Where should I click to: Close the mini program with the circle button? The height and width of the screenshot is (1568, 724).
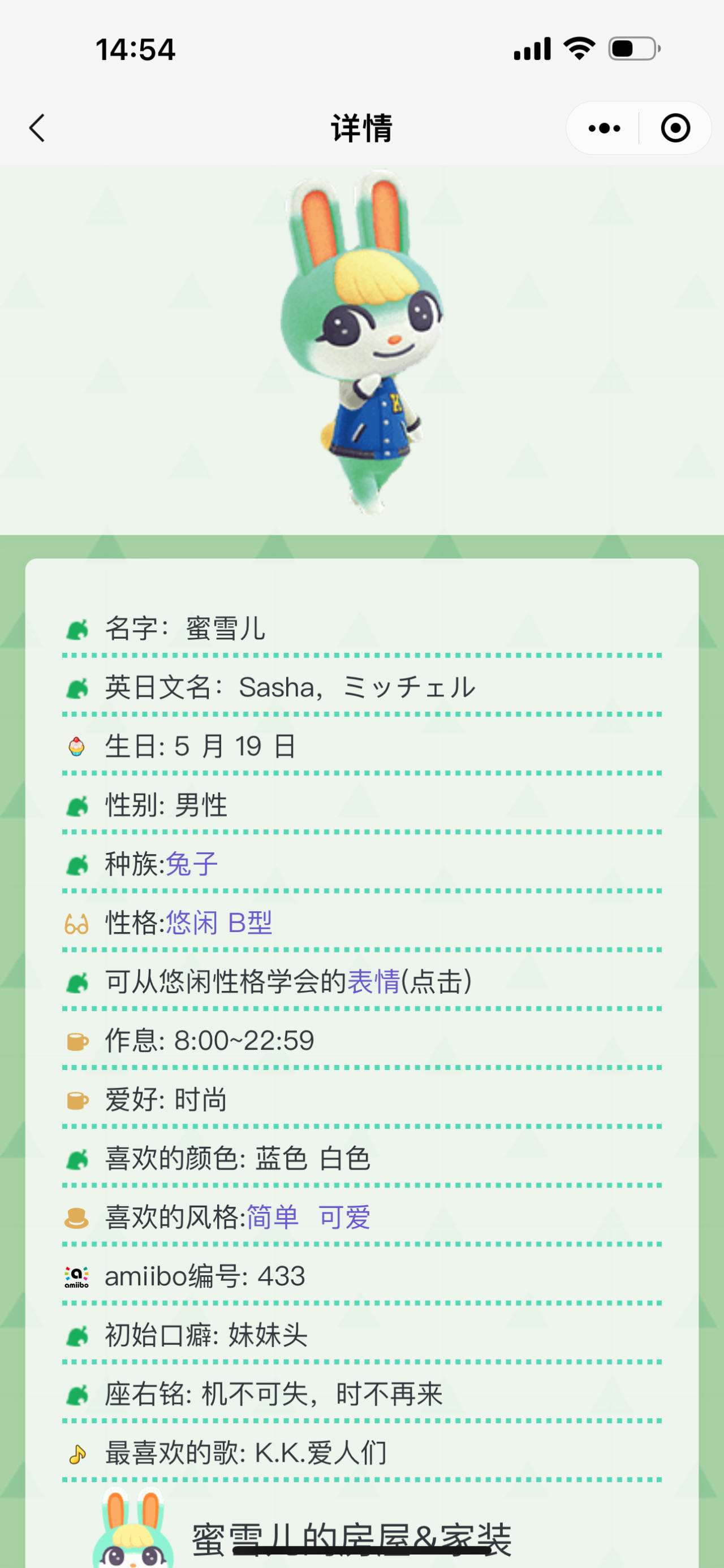tap(675, 128)
